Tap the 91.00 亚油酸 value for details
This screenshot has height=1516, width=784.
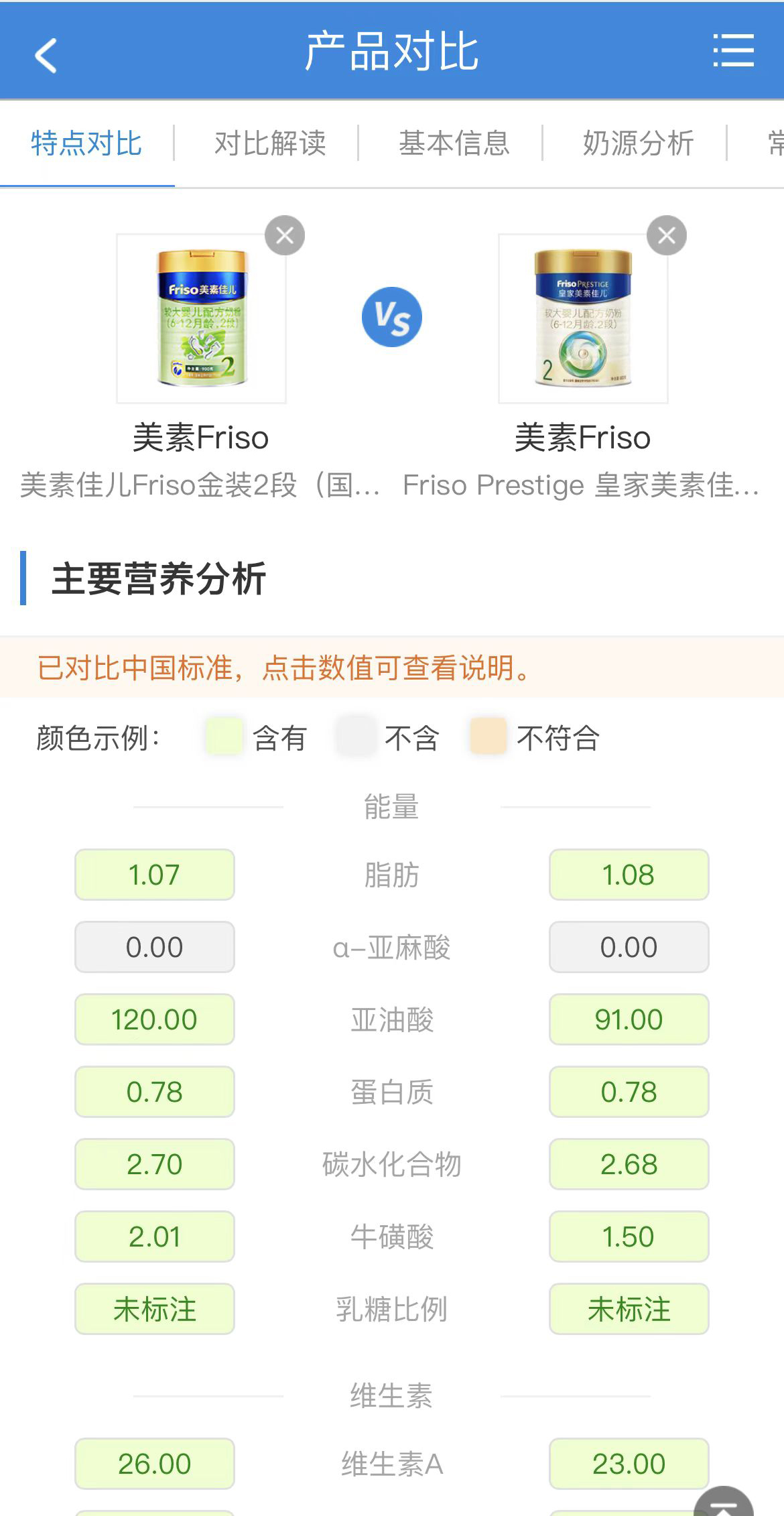pyautogui.click(x=629, y=1019)
